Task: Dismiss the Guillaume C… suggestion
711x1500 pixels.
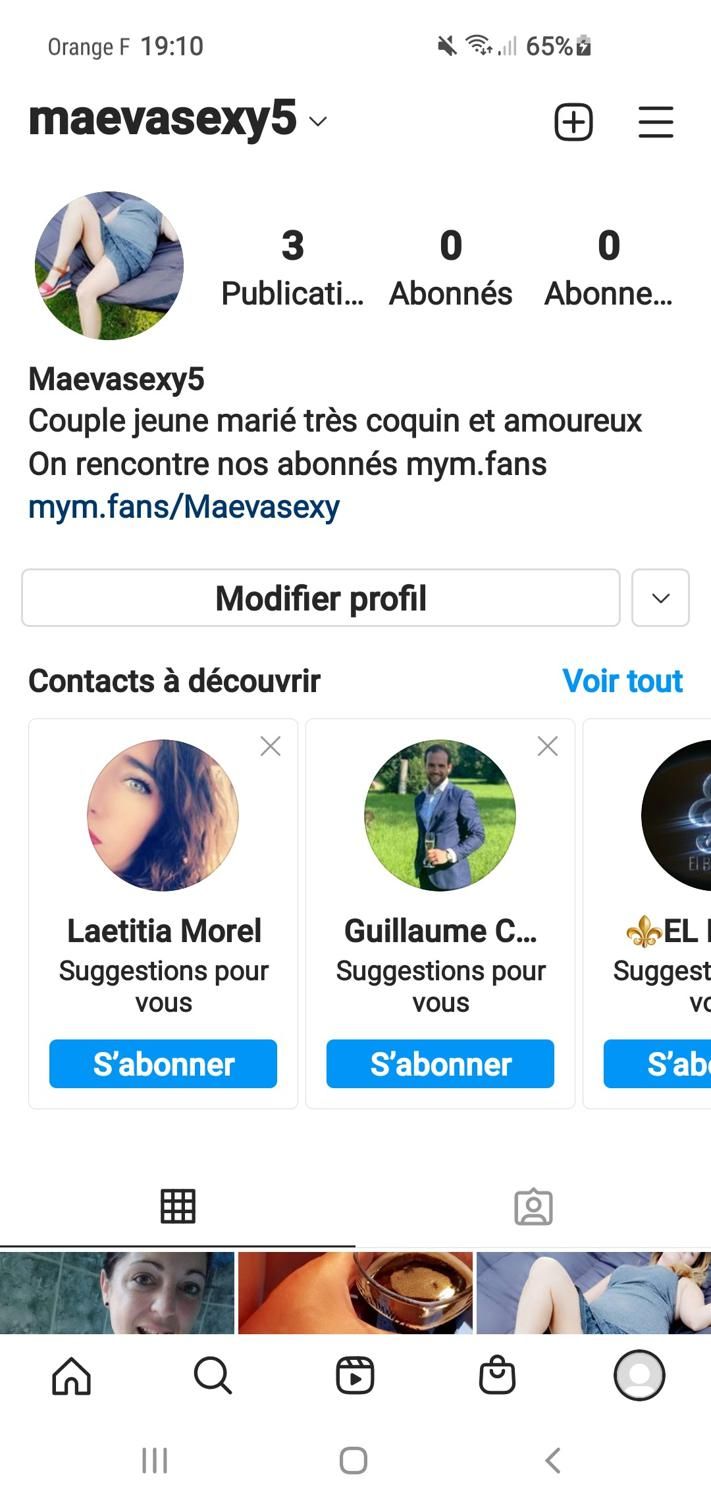Action: click(547, 746)
